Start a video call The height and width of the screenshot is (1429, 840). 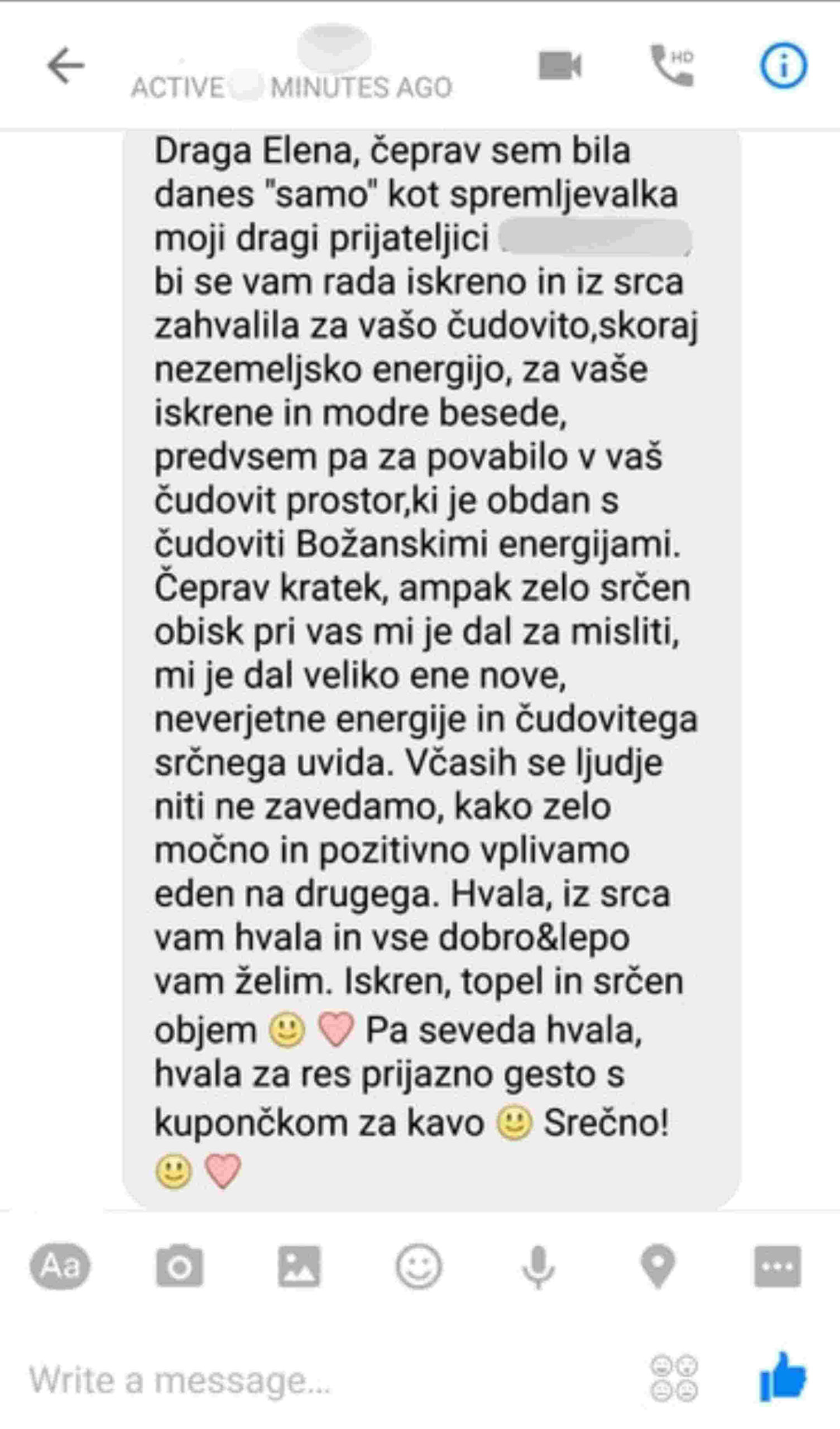tap(559, 66)
